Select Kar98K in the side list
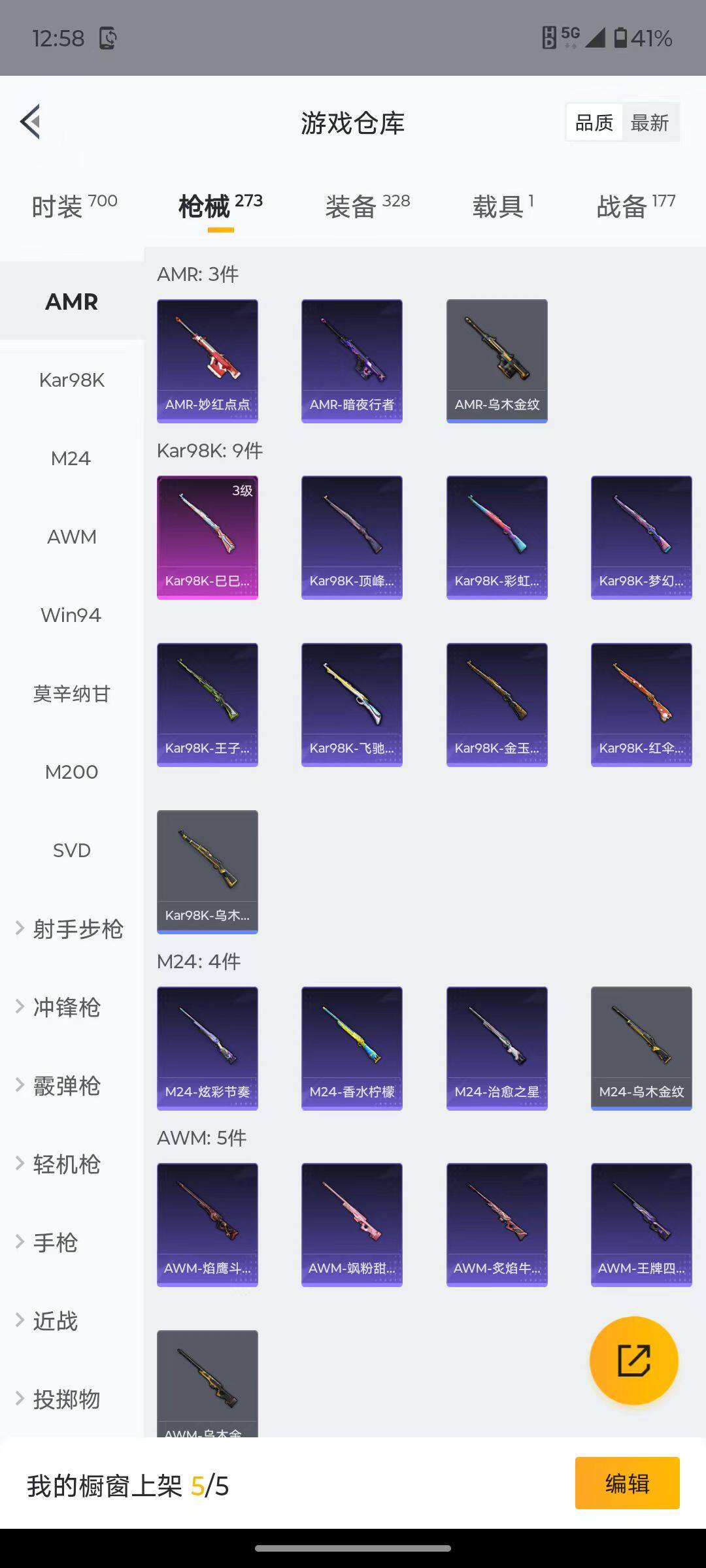Viewport: 706px width, 1568px height. point(72,380)
